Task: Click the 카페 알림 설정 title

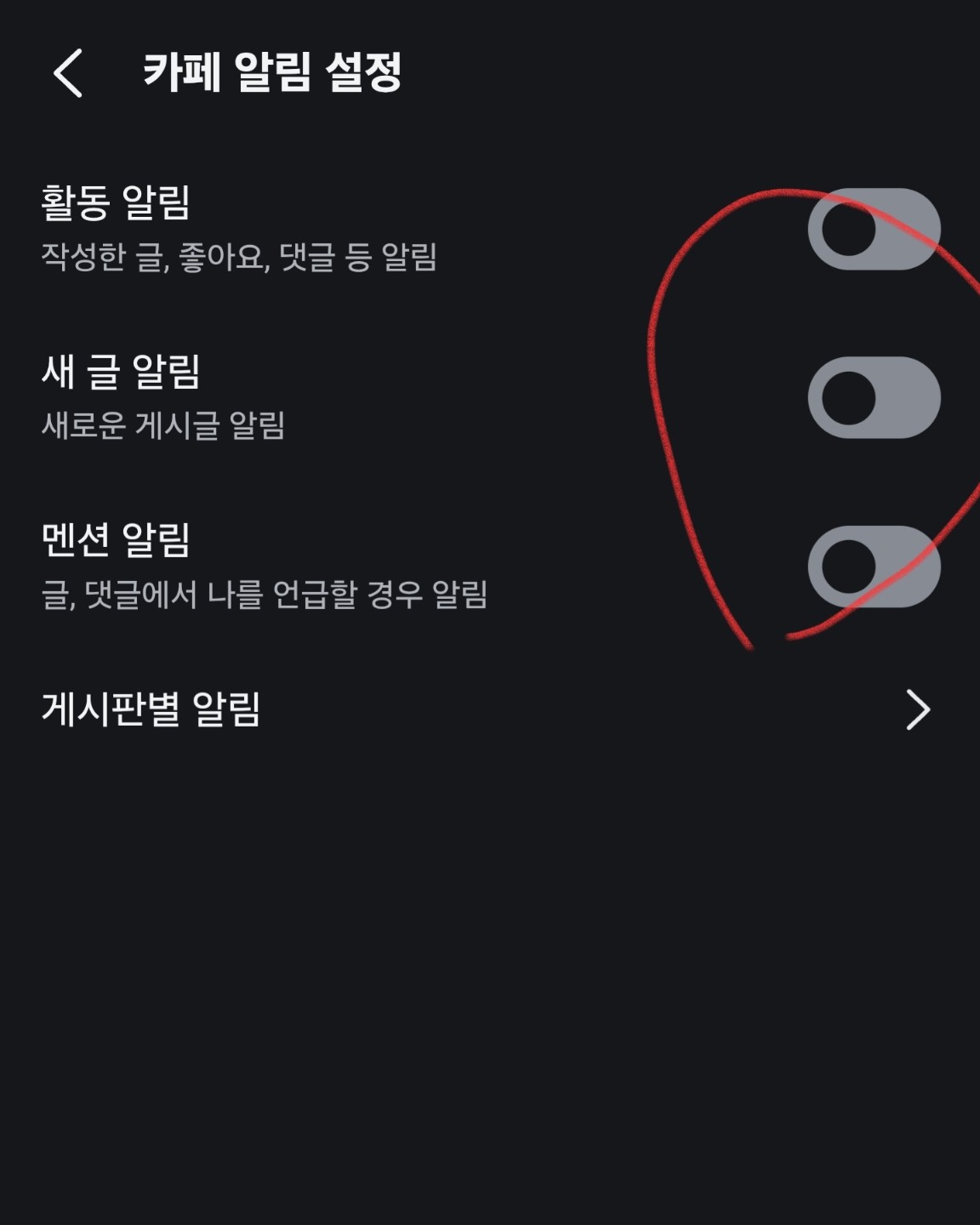Action: pyautogui.click(x=272, y=72)
